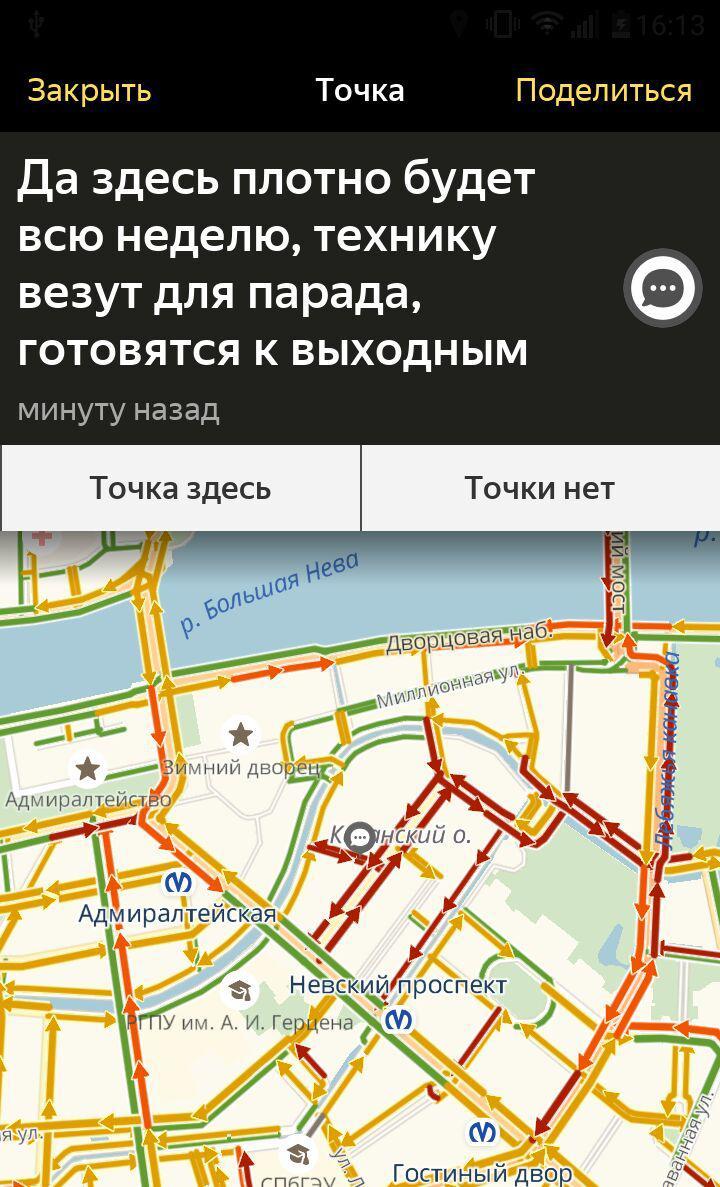
Task: Open the РГПУ им. Герцена university marker
Action: [240, 990]
